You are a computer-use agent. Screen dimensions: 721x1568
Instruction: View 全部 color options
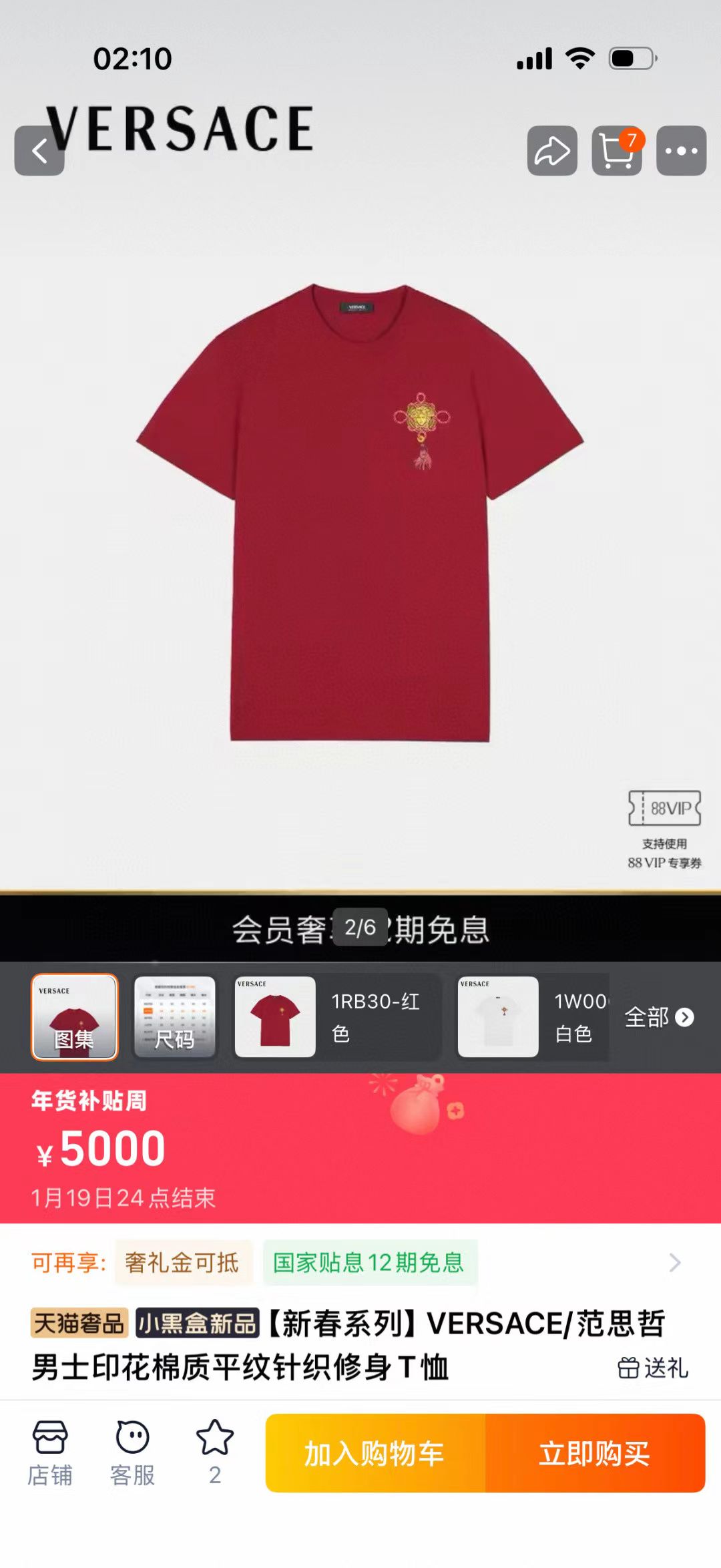click(659, 1017)
